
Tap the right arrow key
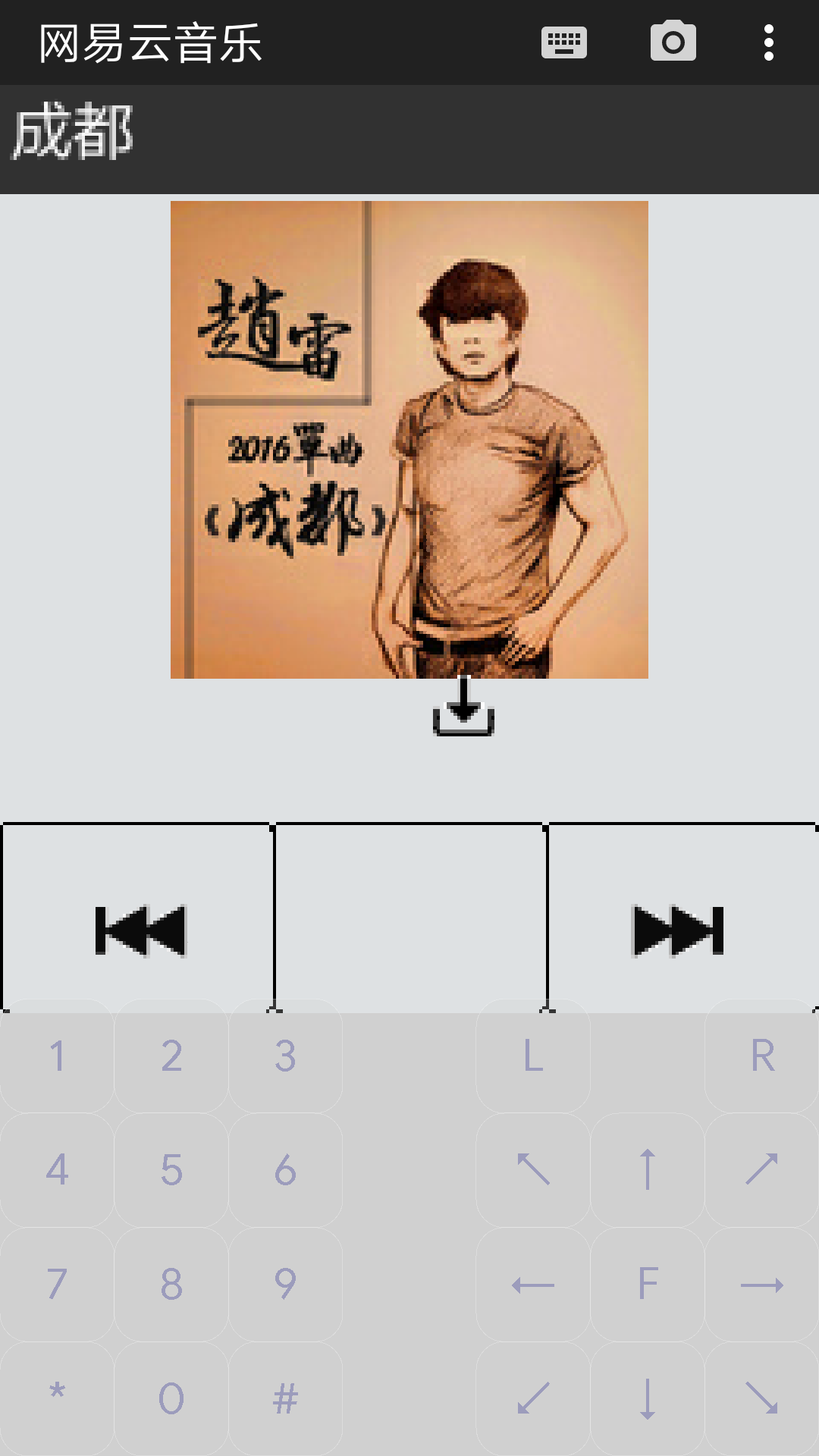(762, 1284)
